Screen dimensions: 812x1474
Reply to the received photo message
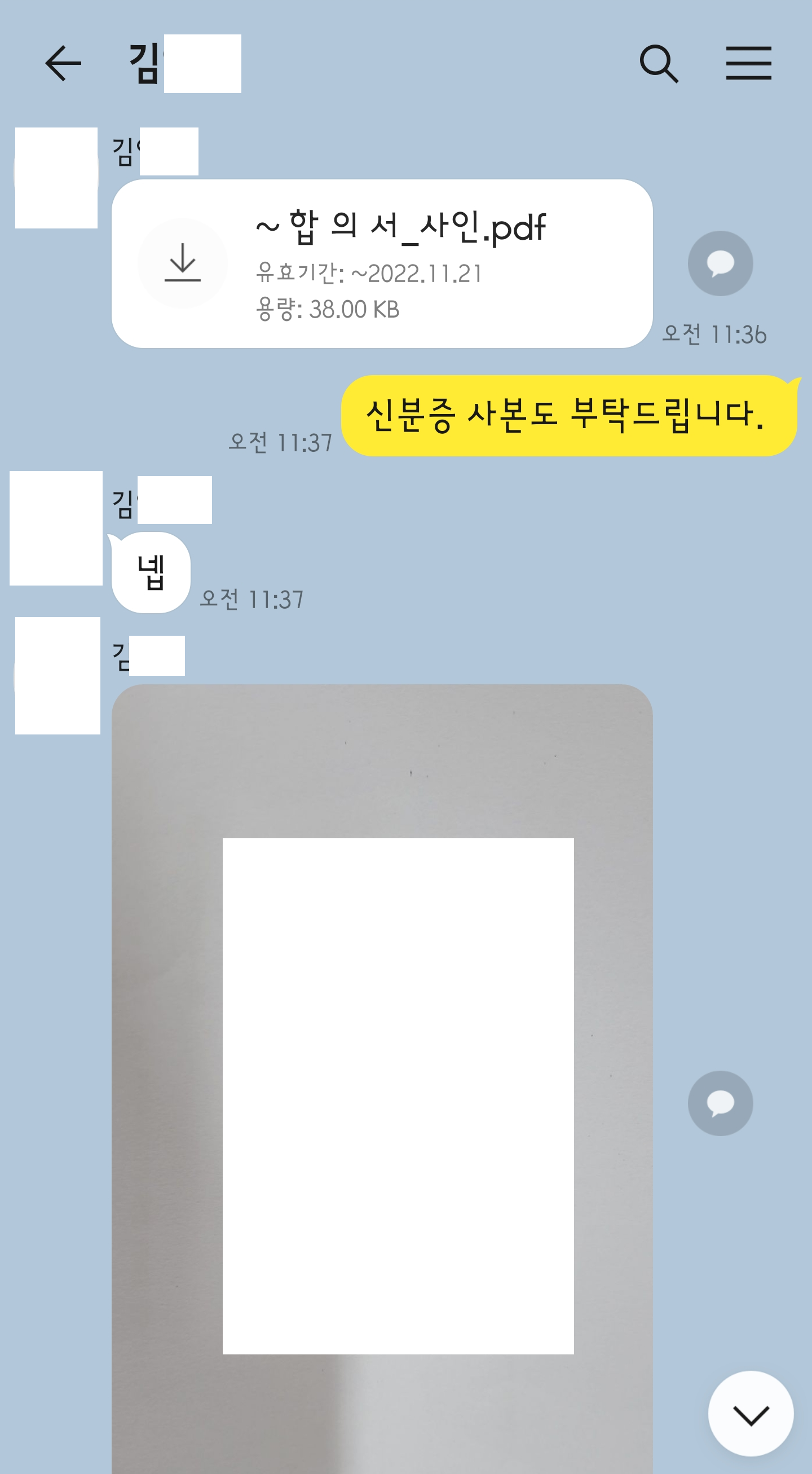click(x=720, y=1103)
